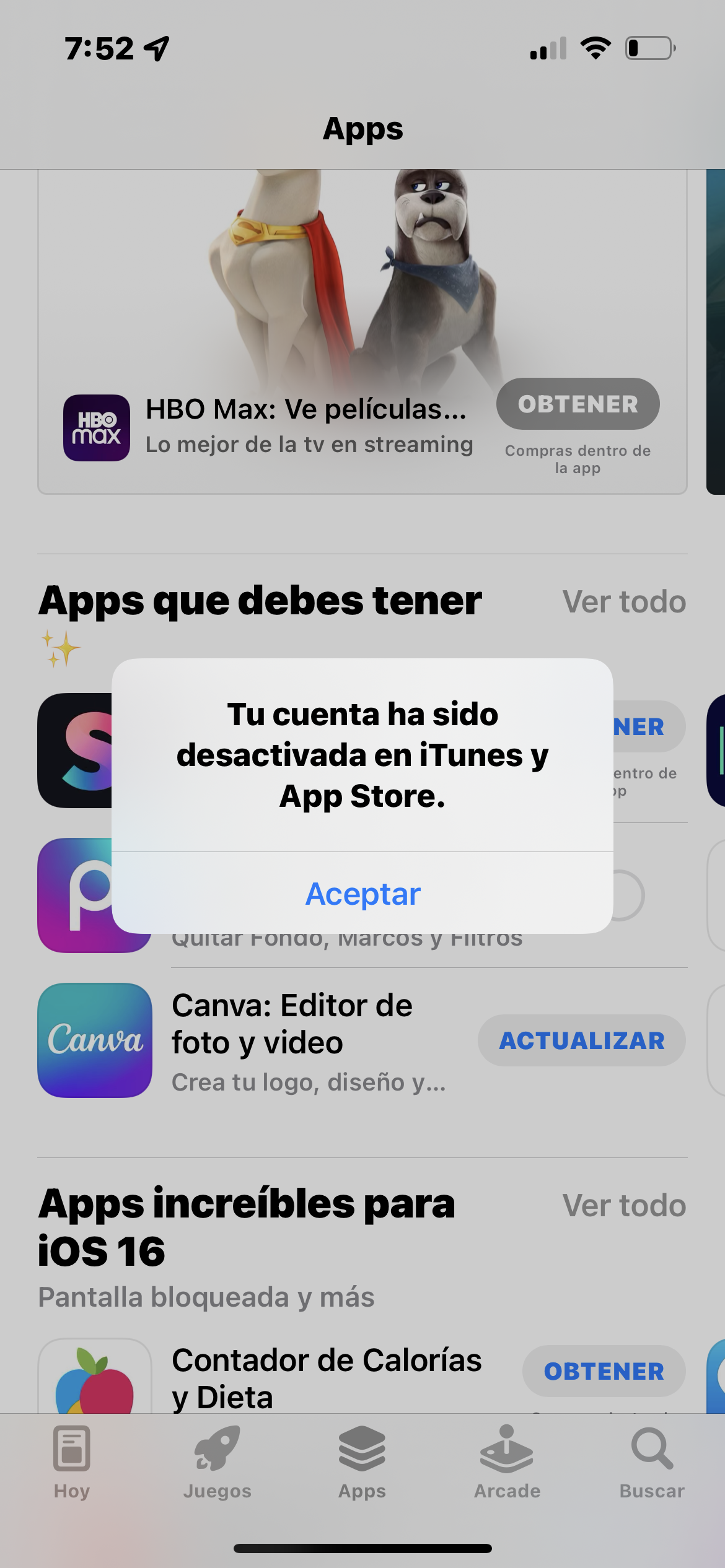Open the Buscar search tab

point(652,1463)
